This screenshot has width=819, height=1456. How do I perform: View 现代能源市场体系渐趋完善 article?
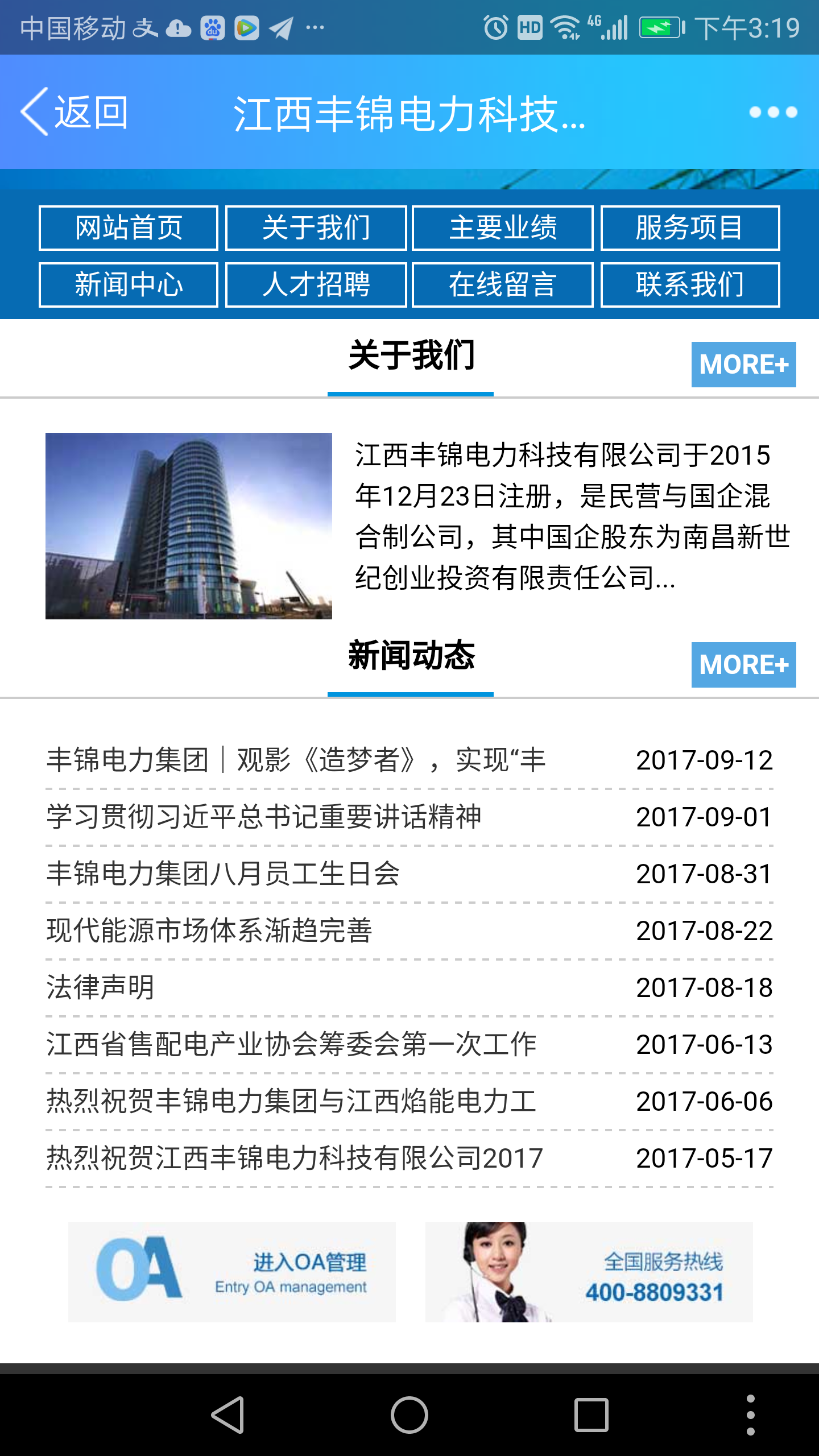click(x=209, y=931)
